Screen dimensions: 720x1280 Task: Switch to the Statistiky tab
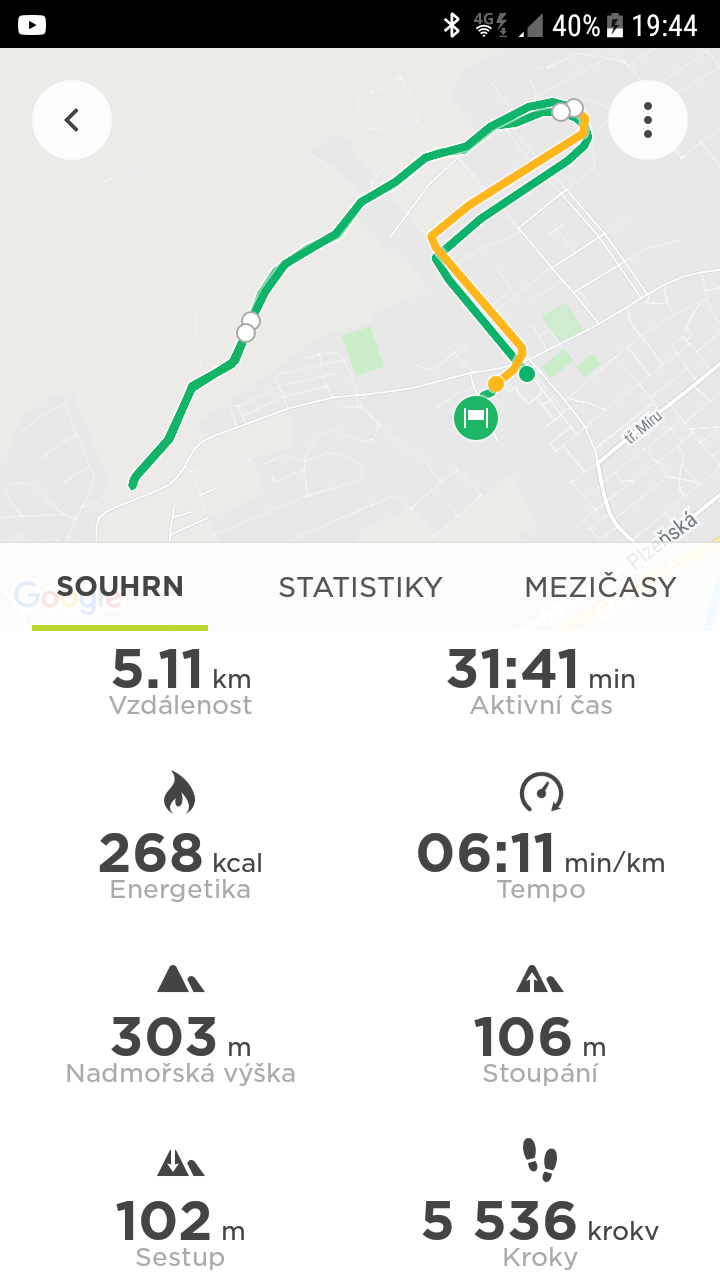pos(360,587)
